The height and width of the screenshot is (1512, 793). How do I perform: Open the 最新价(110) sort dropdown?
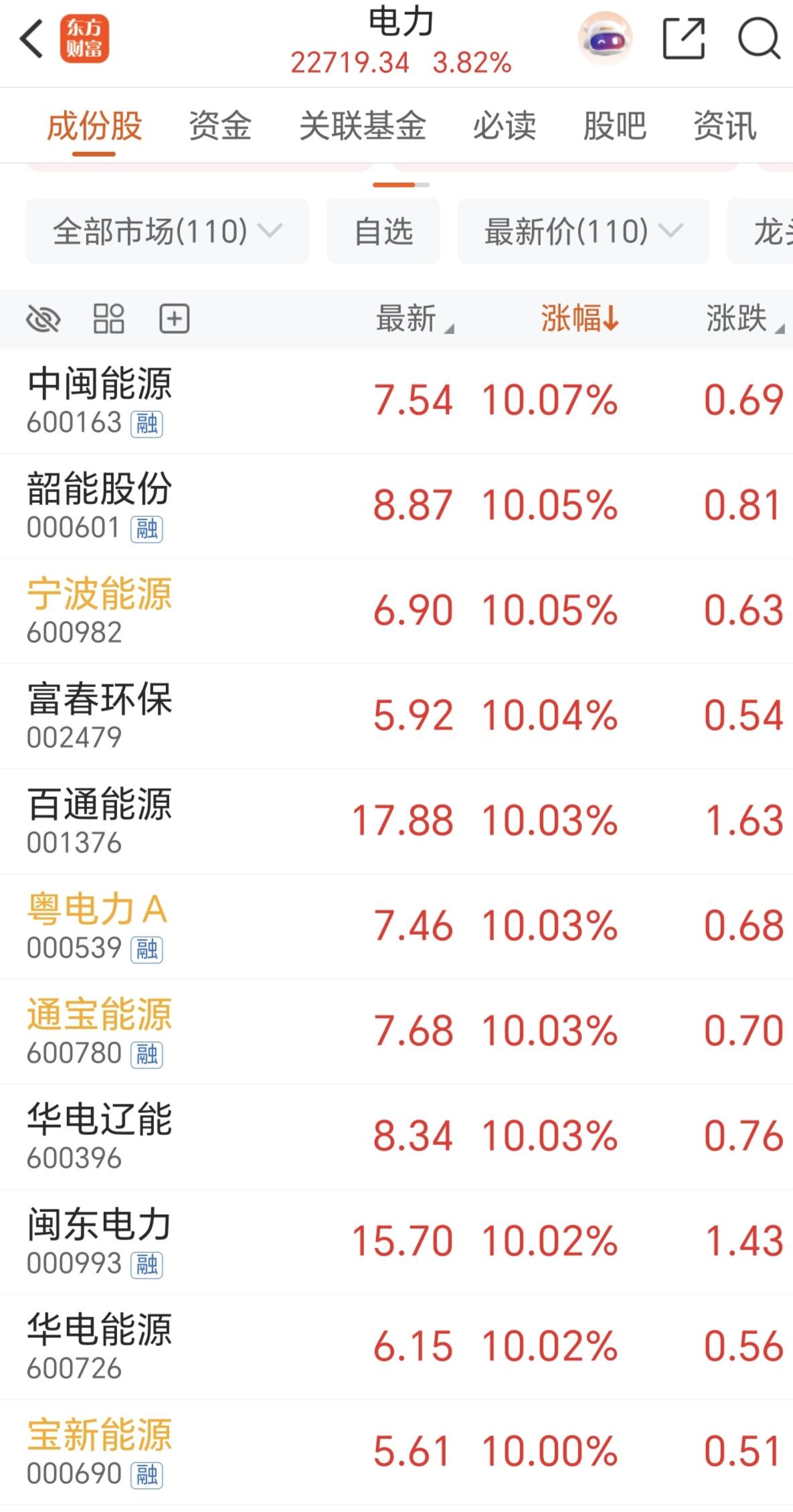pyautogui.click(x=582, y=231)
